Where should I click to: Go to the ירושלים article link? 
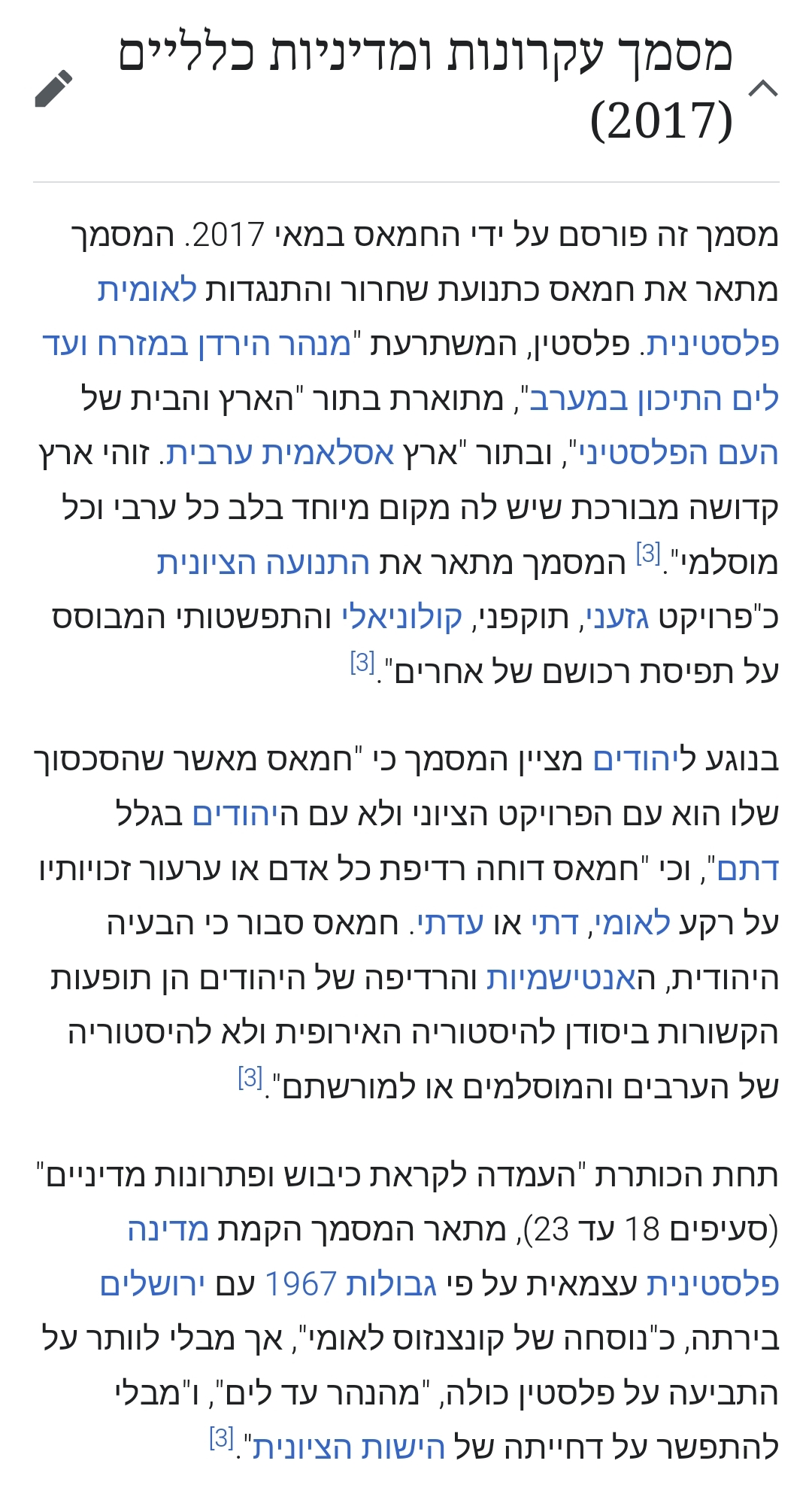click(153, 1283)
